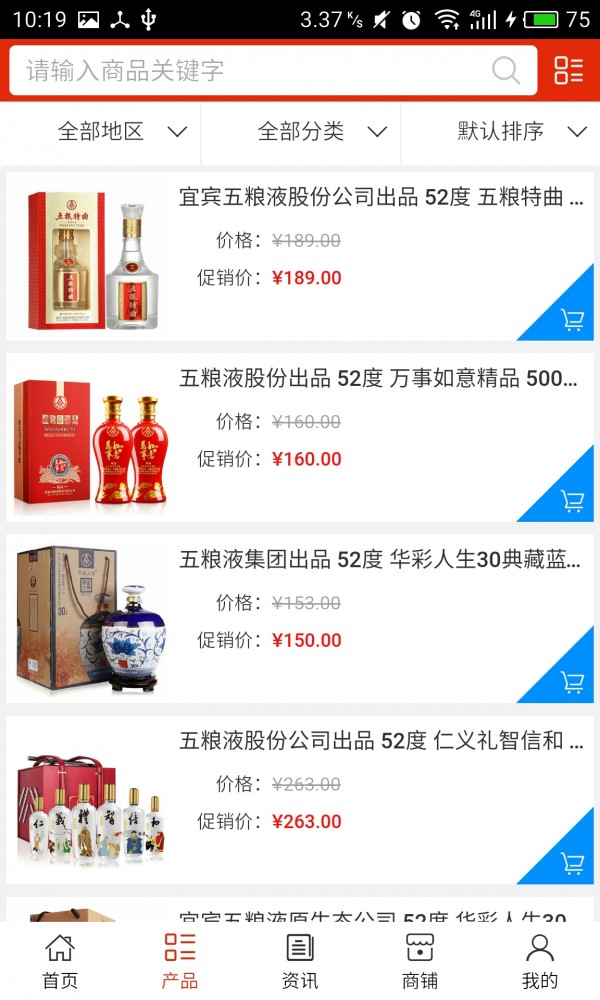
Task: Expand the 全部分类 category dropdown
Action: click(322, 132)
